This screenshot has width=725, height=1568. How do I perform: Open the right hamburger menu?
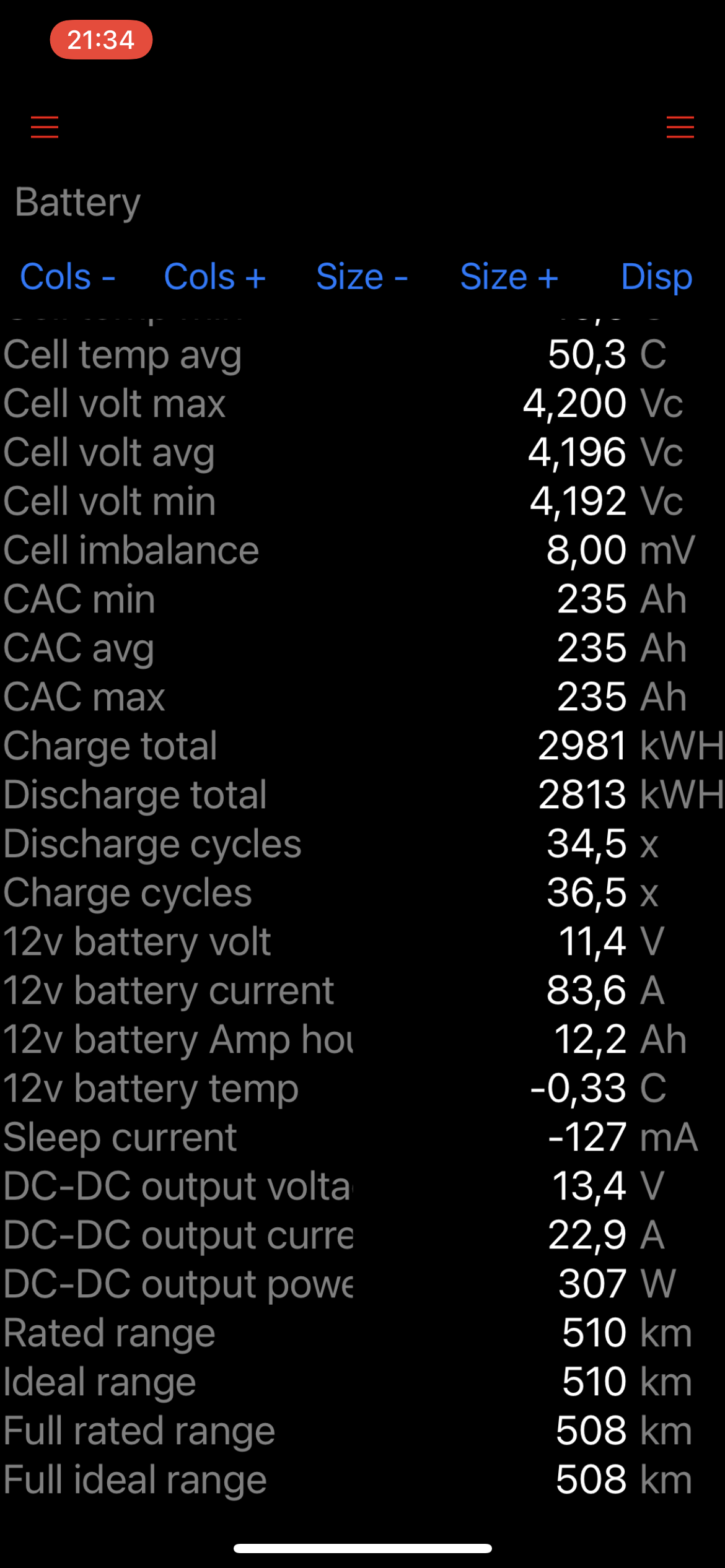pyautogui.click(x=680, y=127)
